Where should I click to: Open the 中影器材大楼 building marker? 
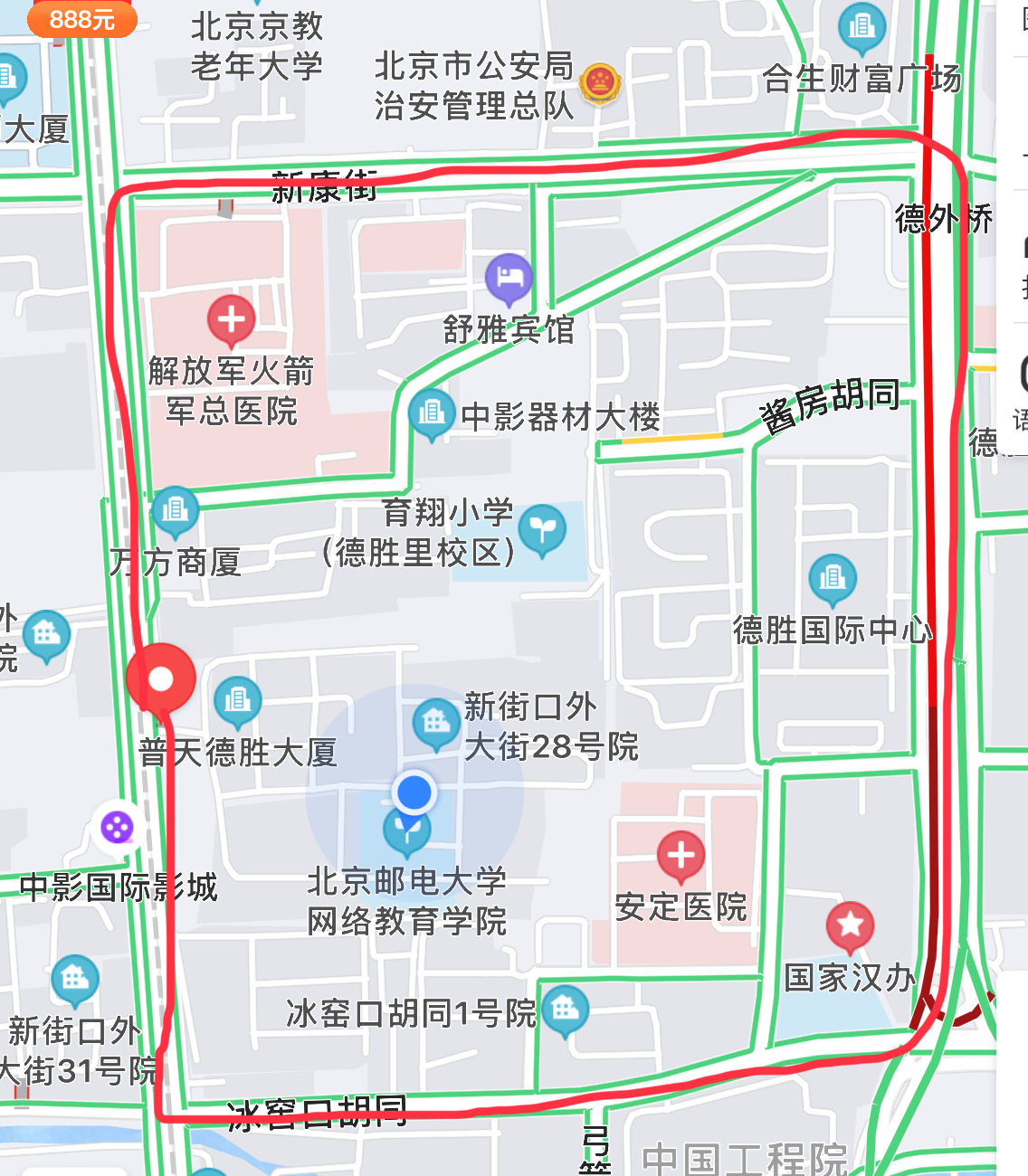tap(431, 413)
